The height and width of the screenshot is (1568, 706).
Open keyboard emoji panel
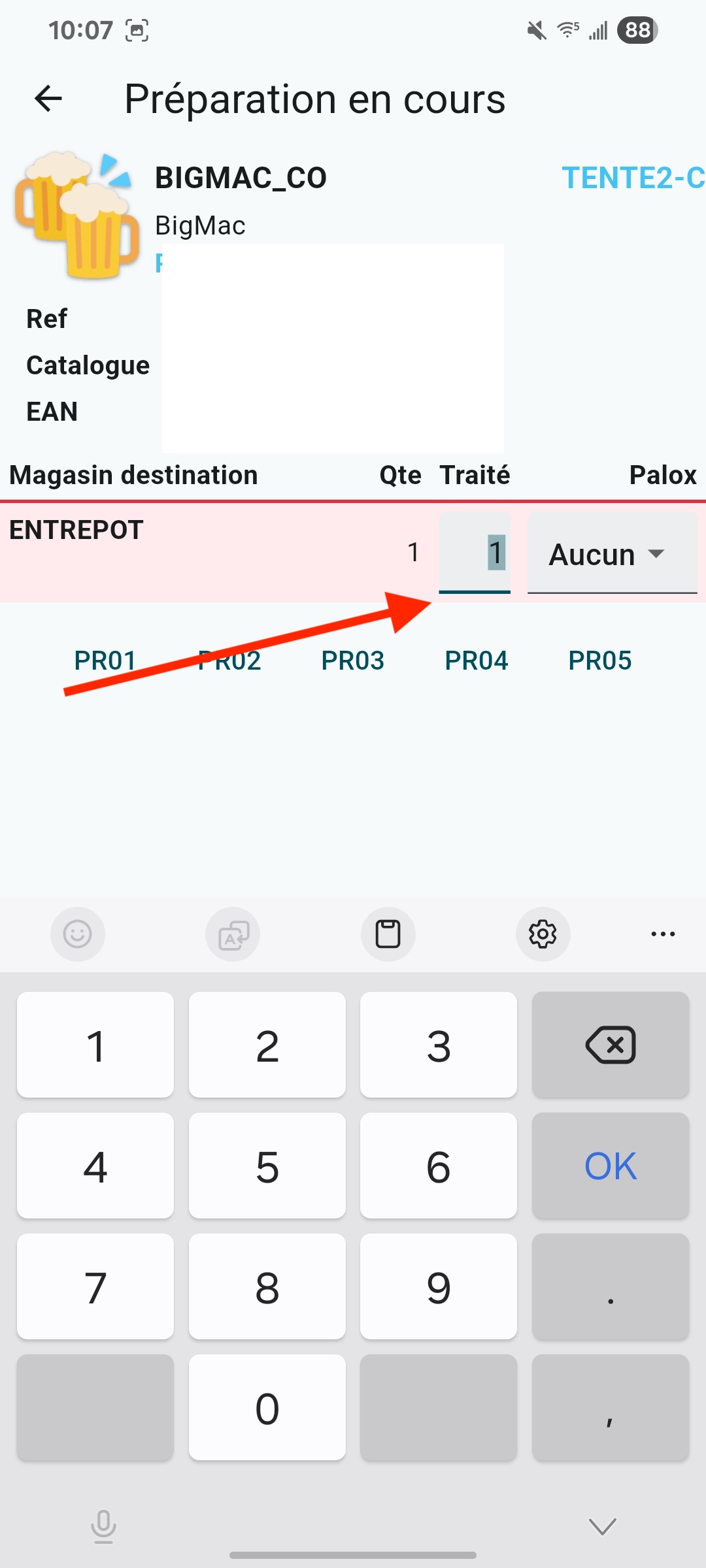[77, 934]
